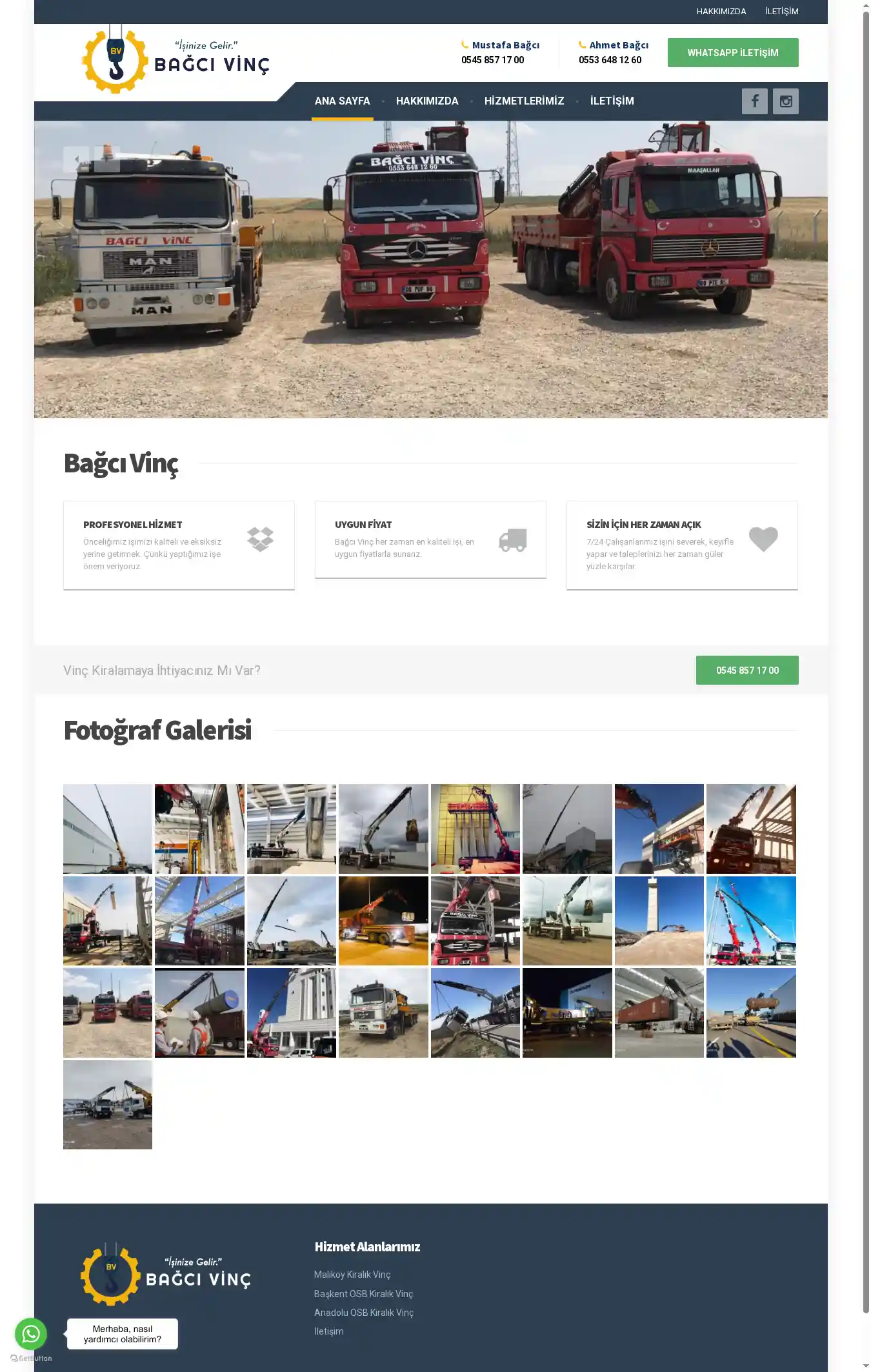871x1372 pixels.
Task: Select İLETİŞİM in the main navigation
Action: (612, 101)
